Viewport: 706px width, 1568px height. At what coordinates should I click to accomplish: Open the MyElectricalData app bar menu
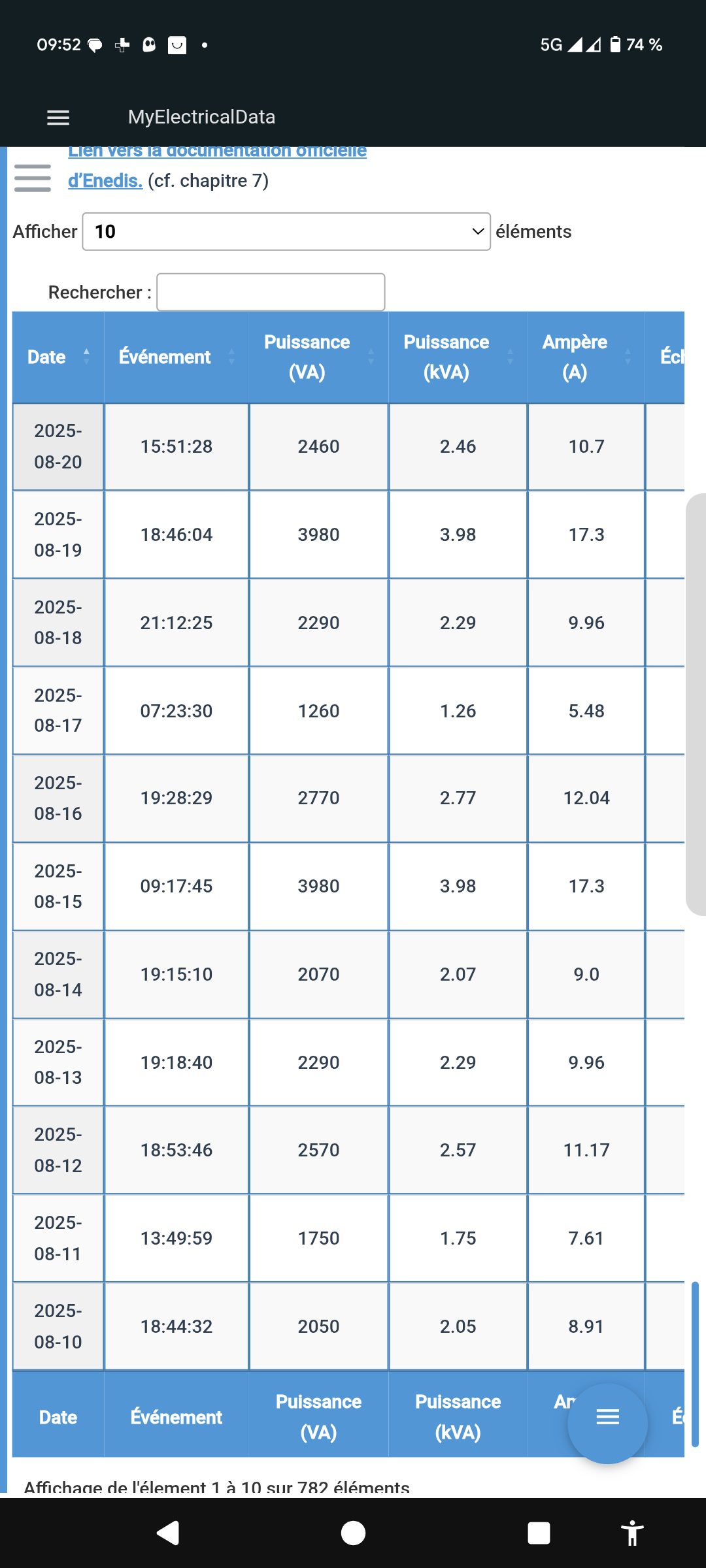[x=58, y=118]
